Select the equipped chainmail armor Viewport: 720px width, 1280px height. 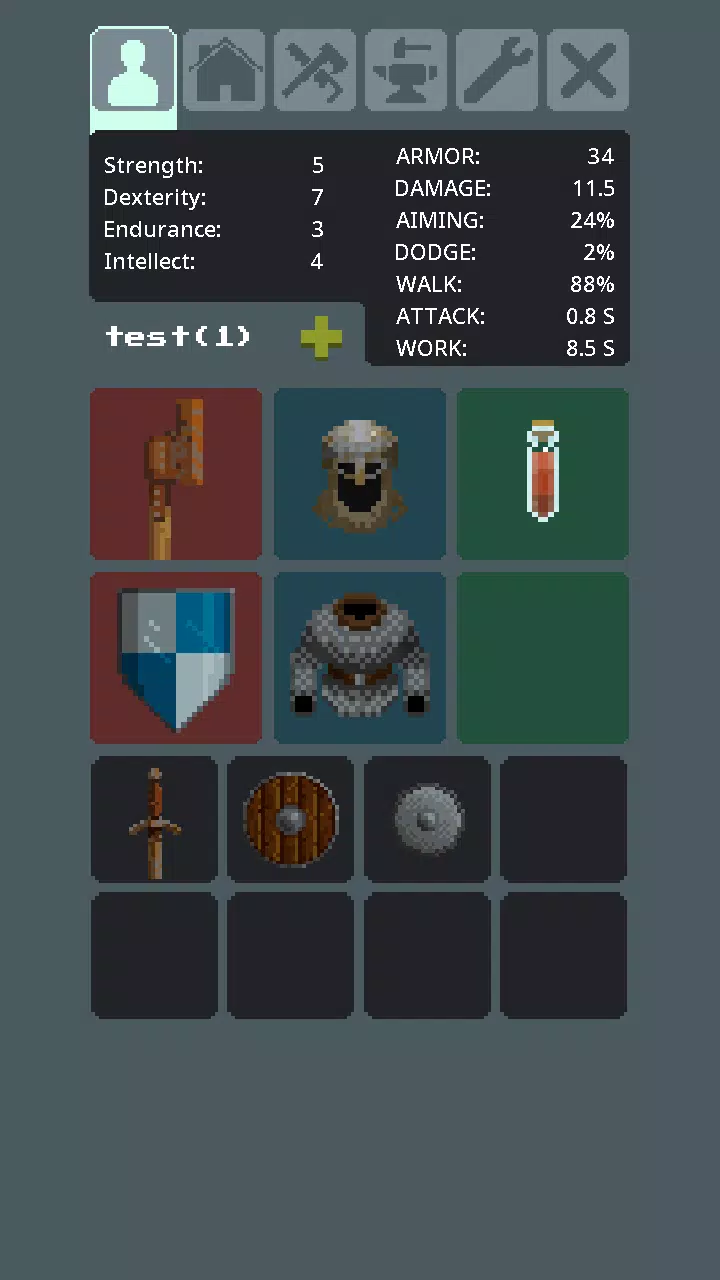pyautogui.click(x=360, y=658)
